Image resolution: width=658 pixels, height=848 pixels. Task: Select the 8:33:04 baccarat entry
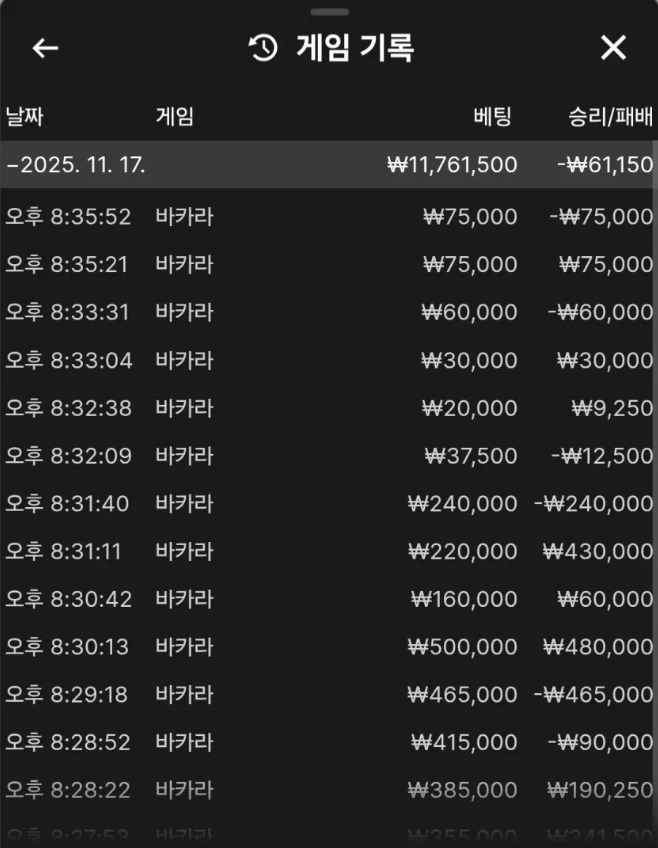328,360
